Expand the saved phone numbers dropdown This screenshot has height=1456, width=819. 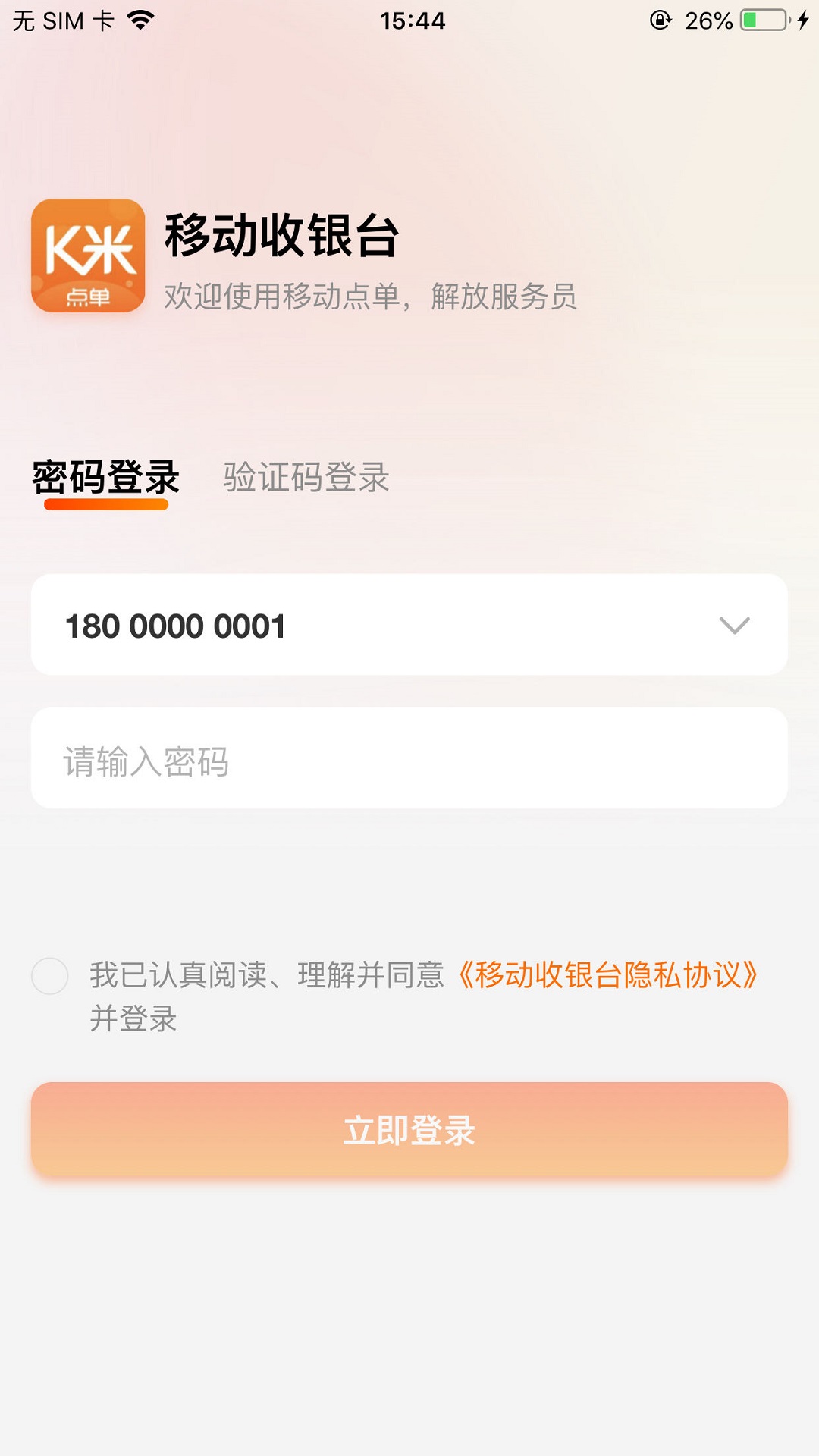733,626
